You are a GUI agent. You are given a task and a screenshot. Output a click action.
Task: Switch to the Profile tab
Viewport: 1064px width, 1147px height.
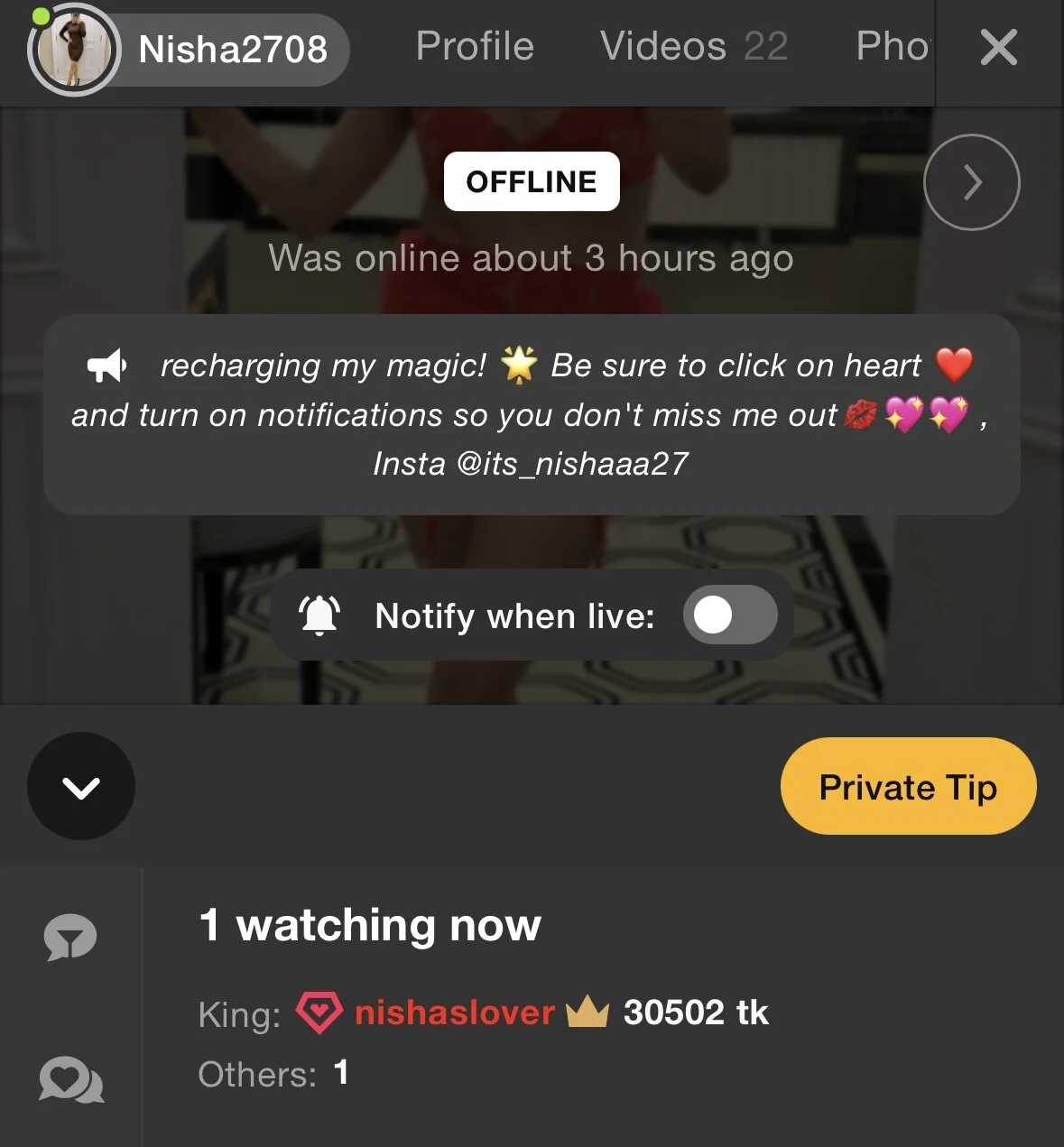point(475,46)
